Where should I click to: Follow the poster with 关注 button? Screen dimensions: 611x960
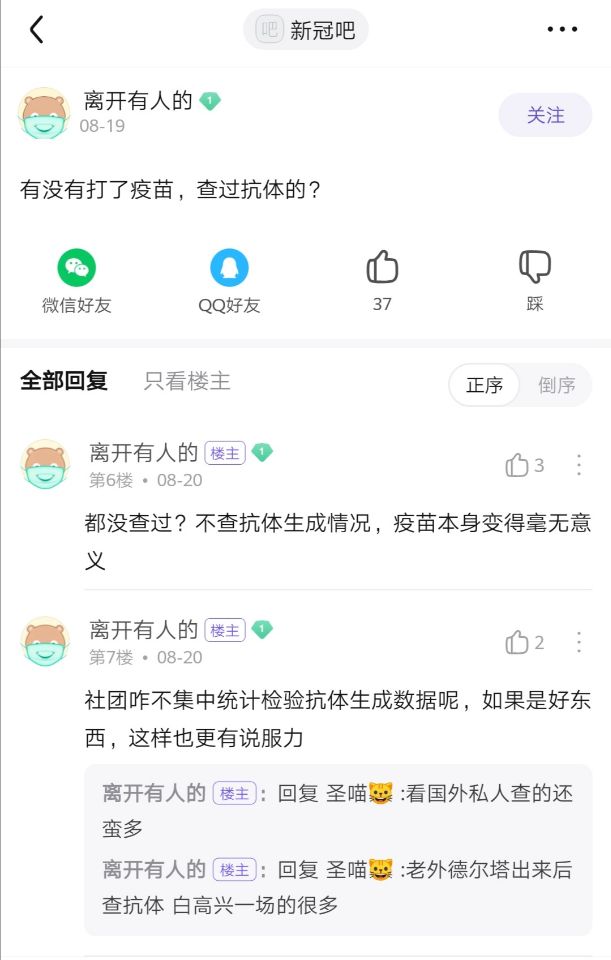tap(545, 115)
